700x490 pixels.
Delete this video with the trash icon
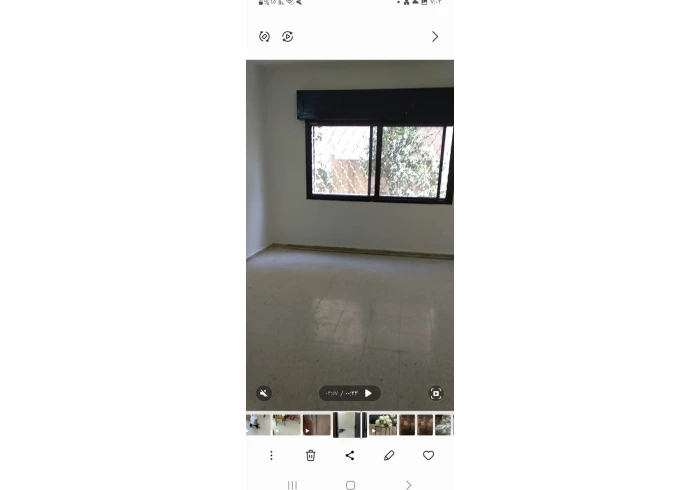click(310, 455)
